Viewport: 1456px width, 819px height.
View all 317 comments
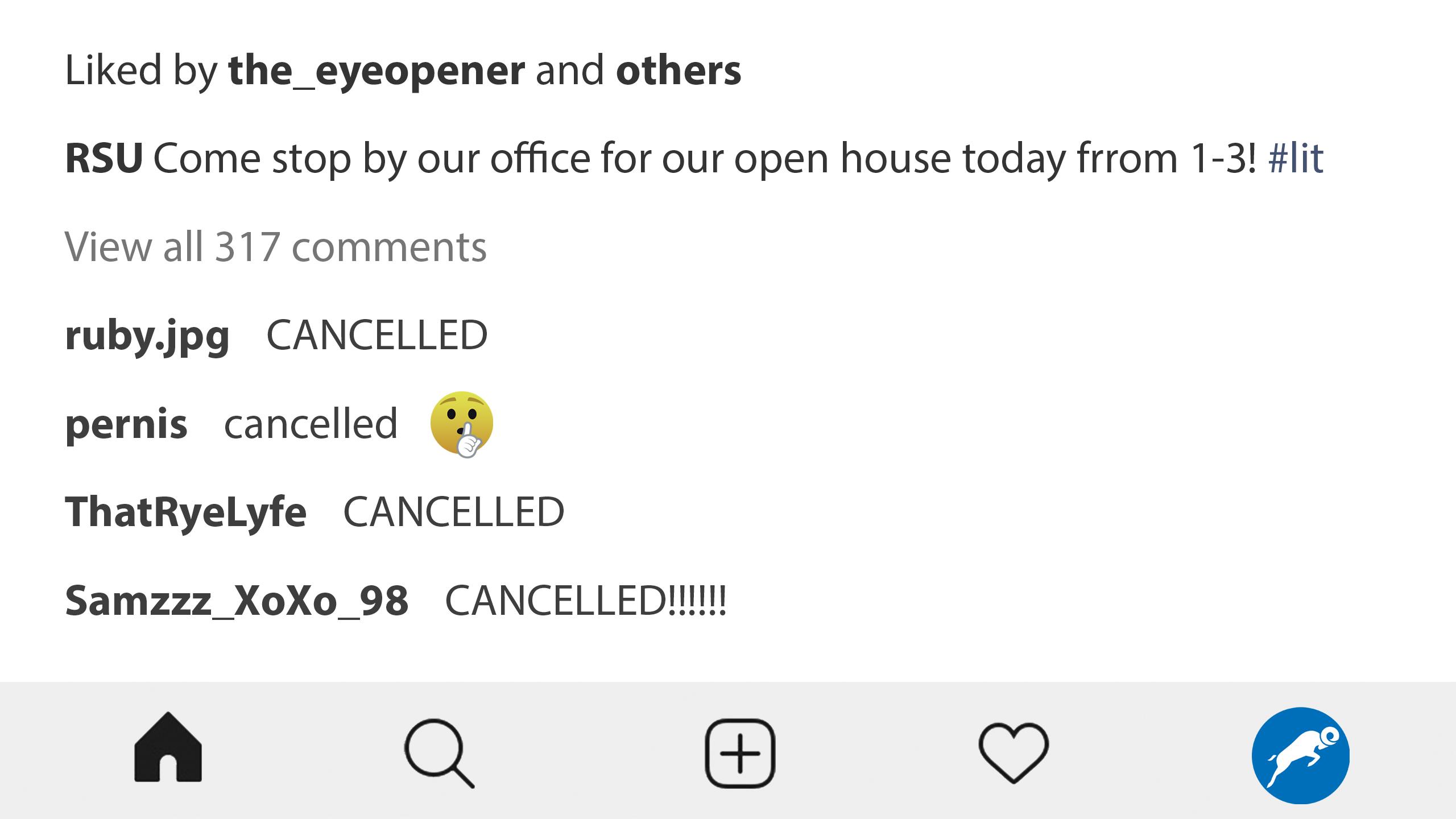(x=276, y=247)
